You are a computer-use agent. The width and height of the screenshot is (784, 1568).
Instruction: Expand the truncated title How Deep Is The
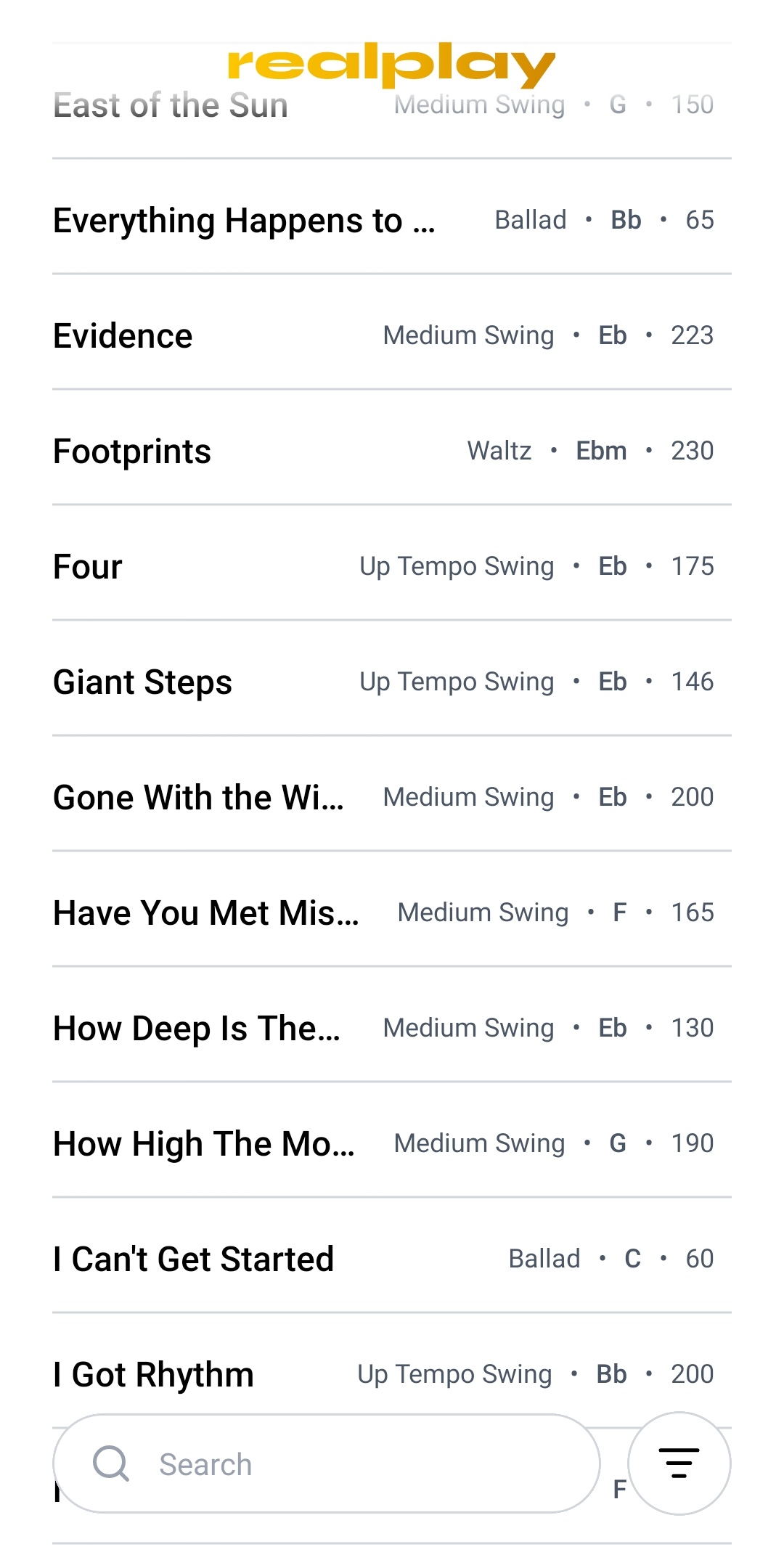(x=196, y=1027)
